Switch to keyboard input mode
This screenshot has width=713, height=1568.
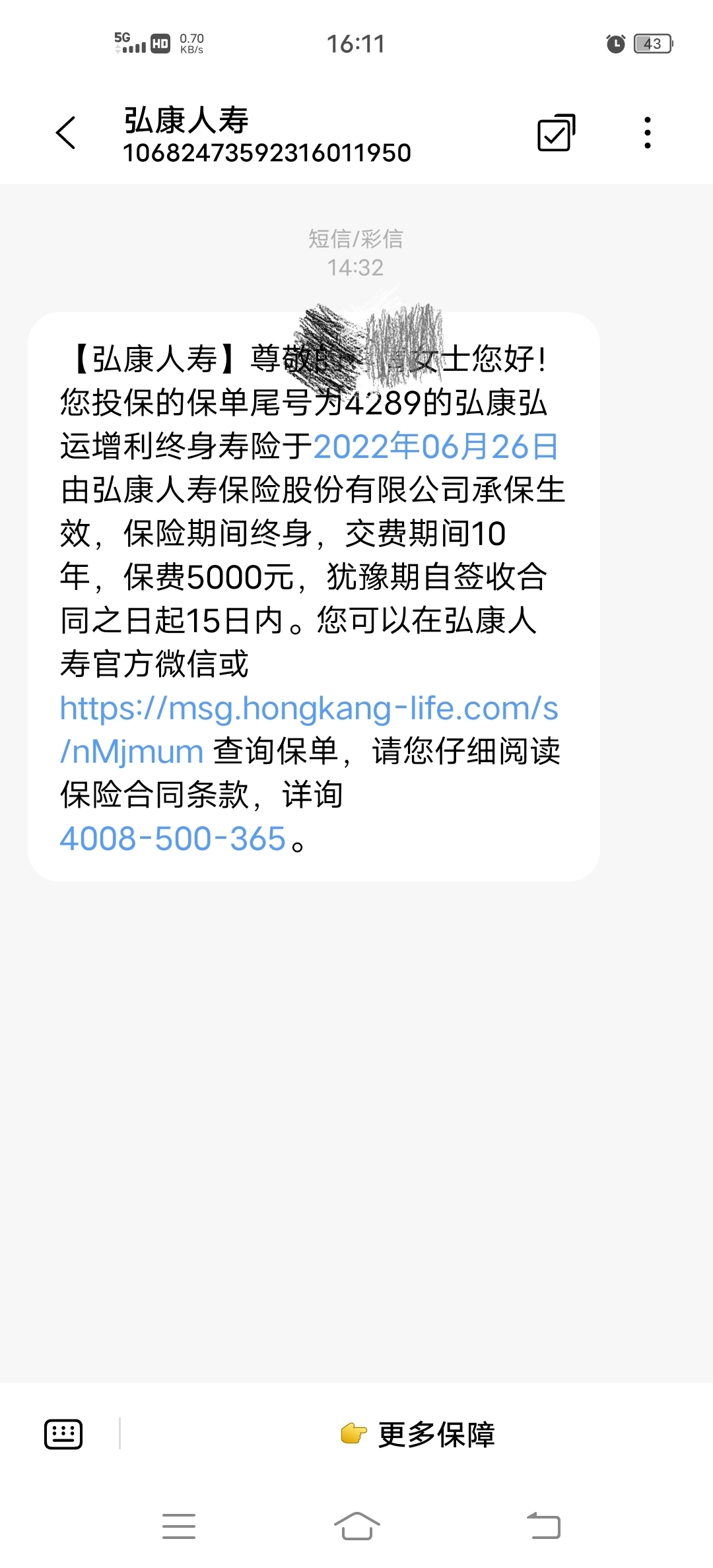coord(63,1434)
